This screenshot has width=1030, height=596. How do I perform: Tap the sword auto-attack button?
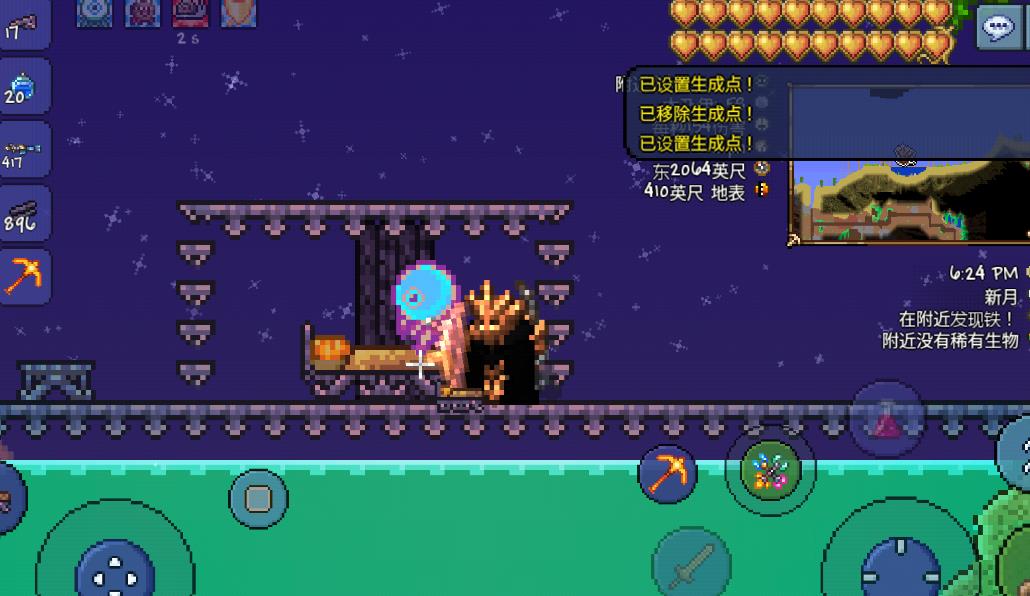(690, 565)
